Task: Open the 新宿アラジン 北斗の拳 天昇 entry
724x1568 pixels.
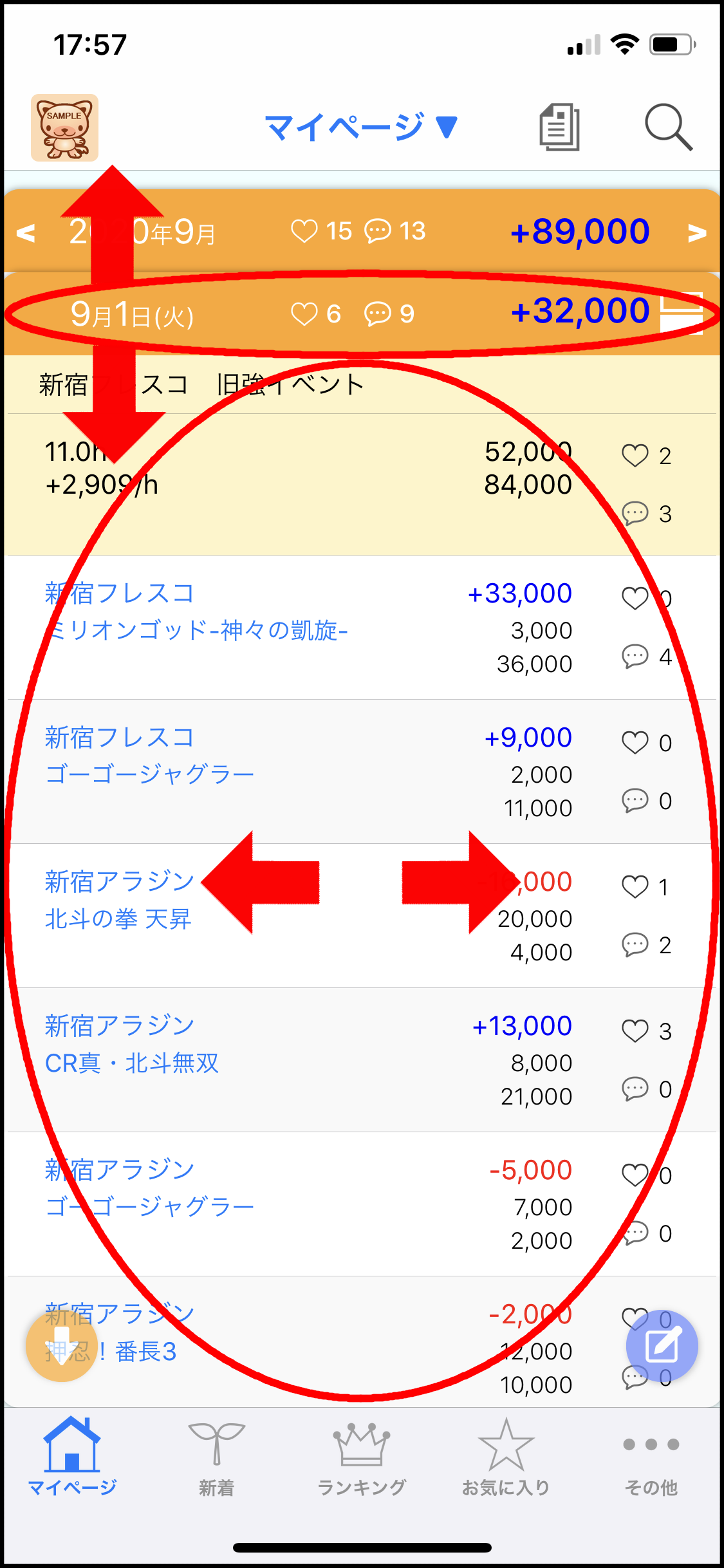Action: tap(362, 916)
